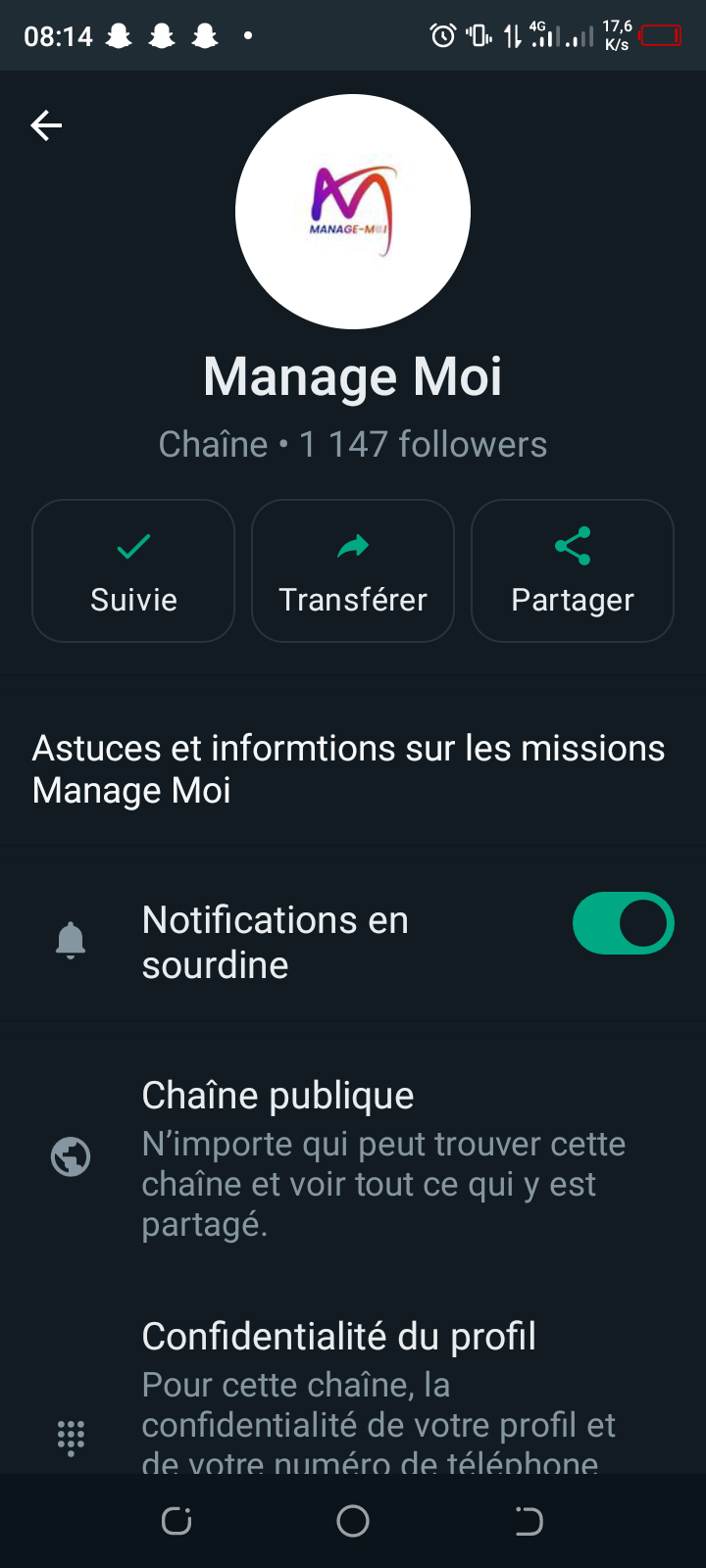The width and height of the screenshot is (706, 1568).
Task: Open Chaîne publique details
Action: [x=353, y=1156]
